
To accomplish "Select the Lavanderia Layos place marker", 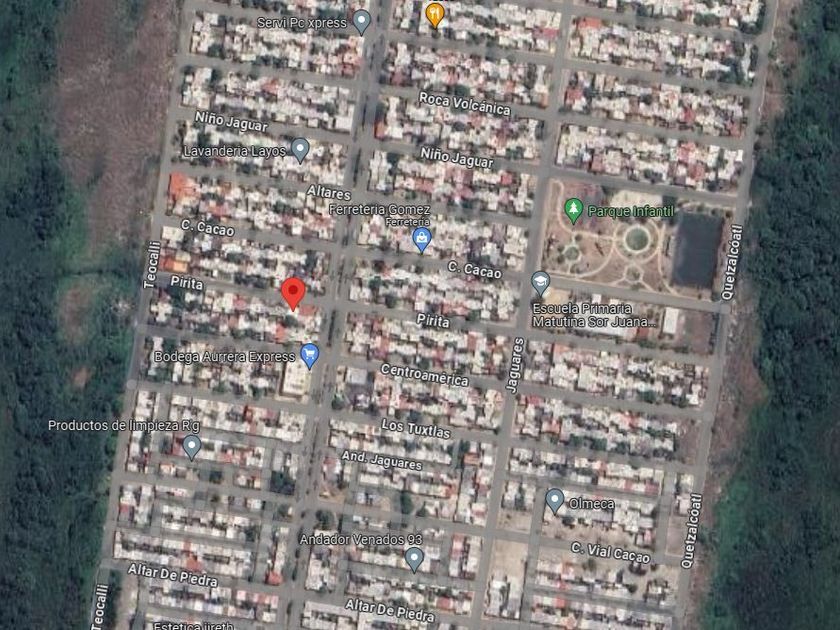I will pos(300,151).
